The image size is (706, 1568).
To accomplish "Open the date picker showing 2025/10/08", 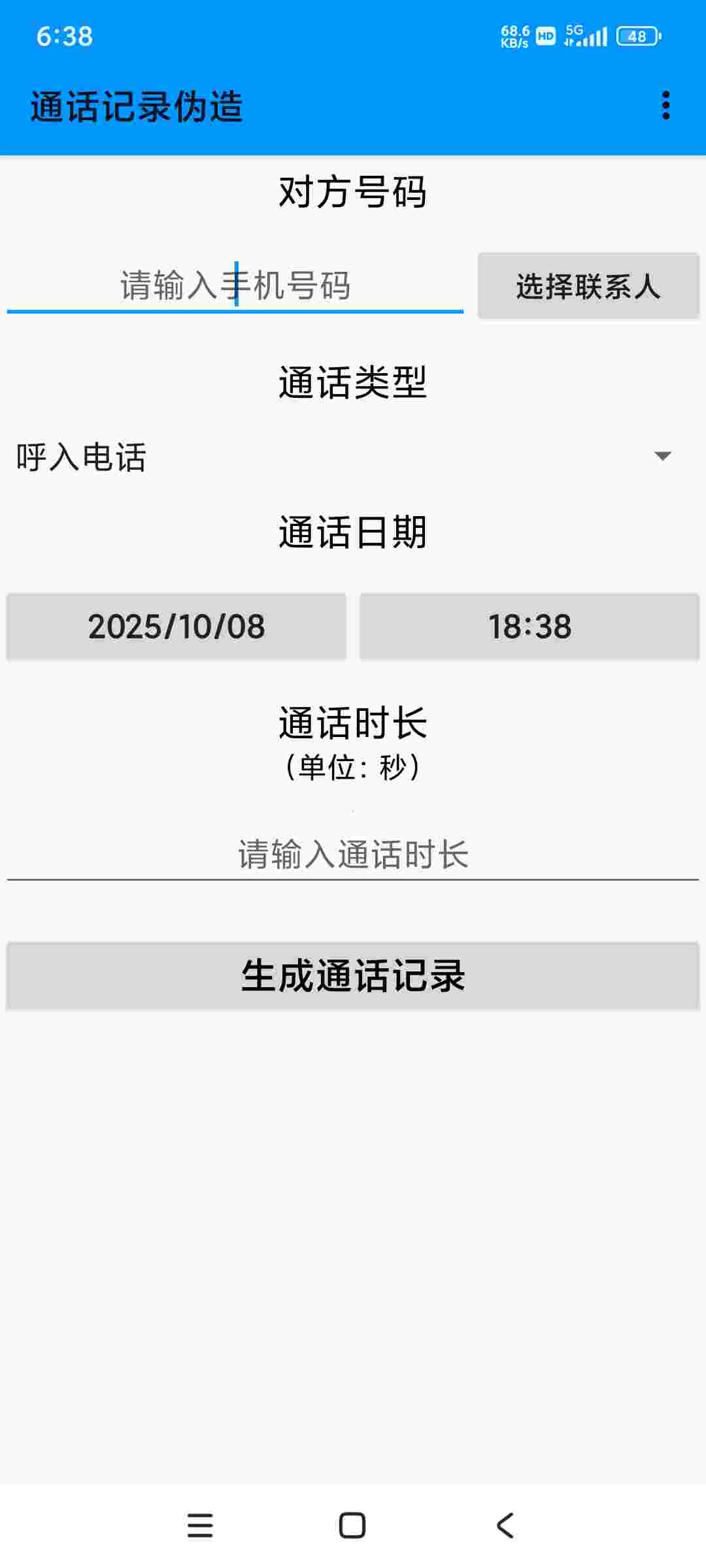I will click(176, 627).
